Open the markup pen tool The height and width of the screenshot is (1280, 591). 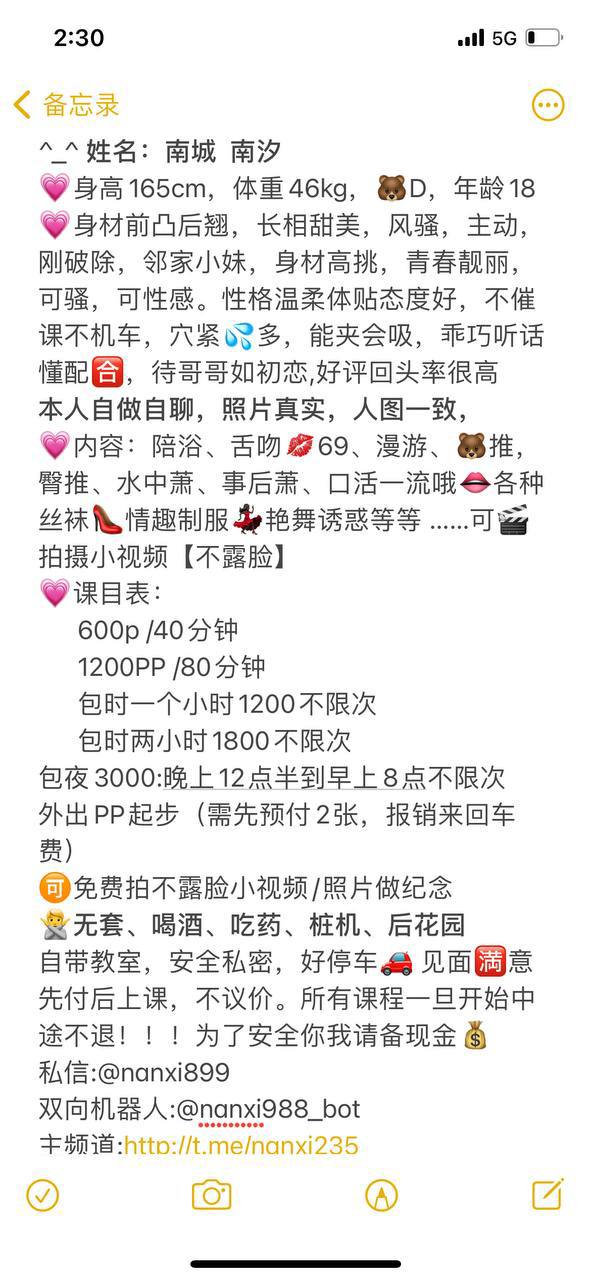tap(381, 1195)
